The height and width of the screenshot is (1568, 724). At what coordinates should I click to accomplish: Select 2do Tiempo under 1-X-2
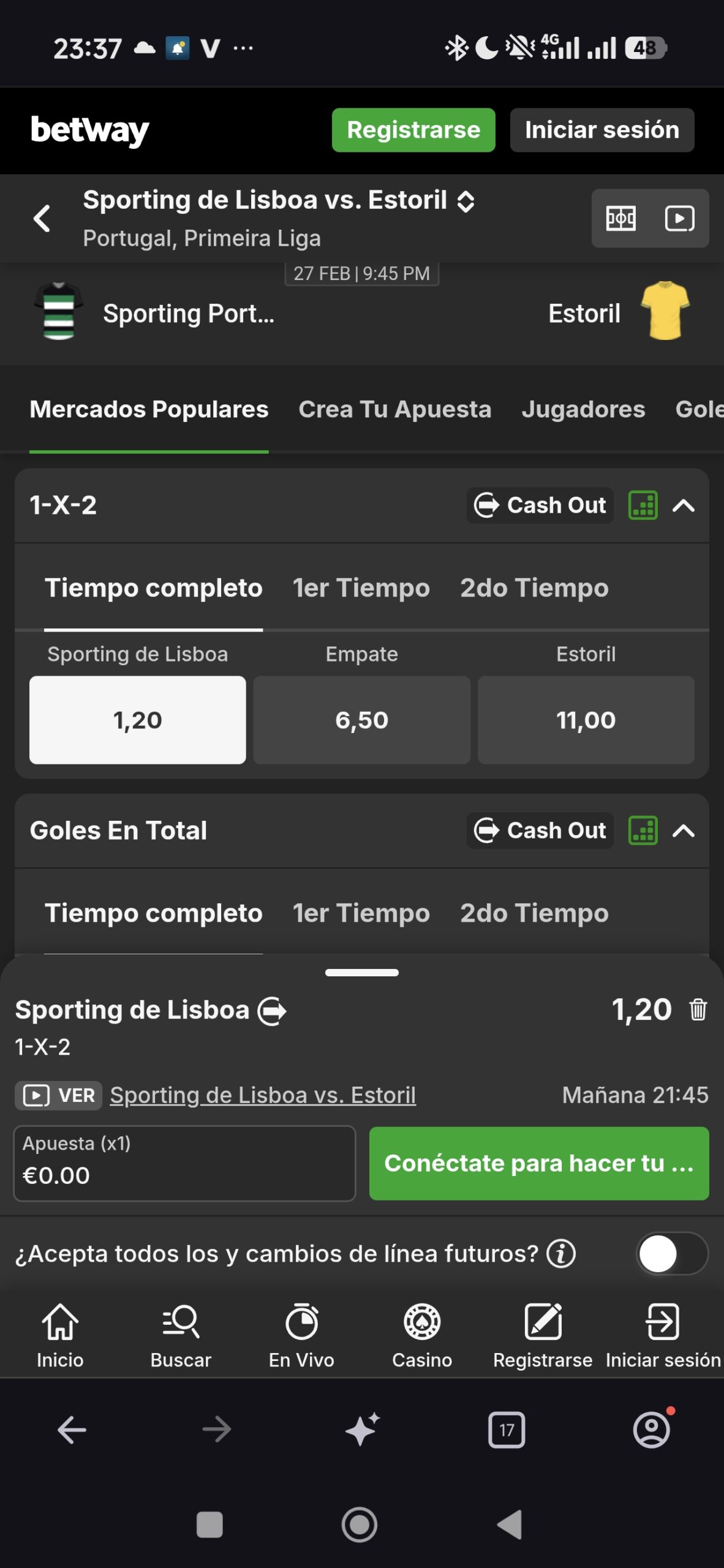coord(534,588)
